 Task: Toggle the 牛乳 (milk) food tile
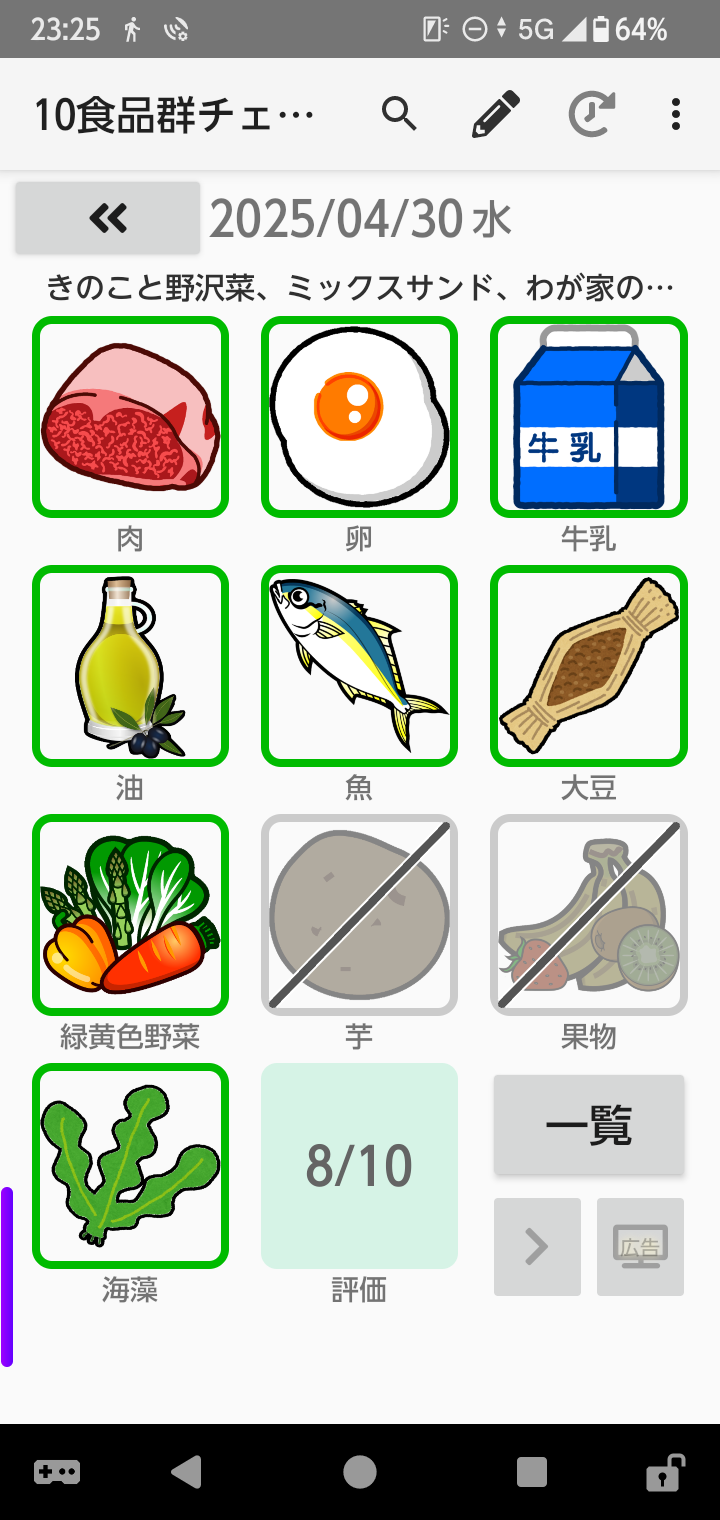coord(589,417)
